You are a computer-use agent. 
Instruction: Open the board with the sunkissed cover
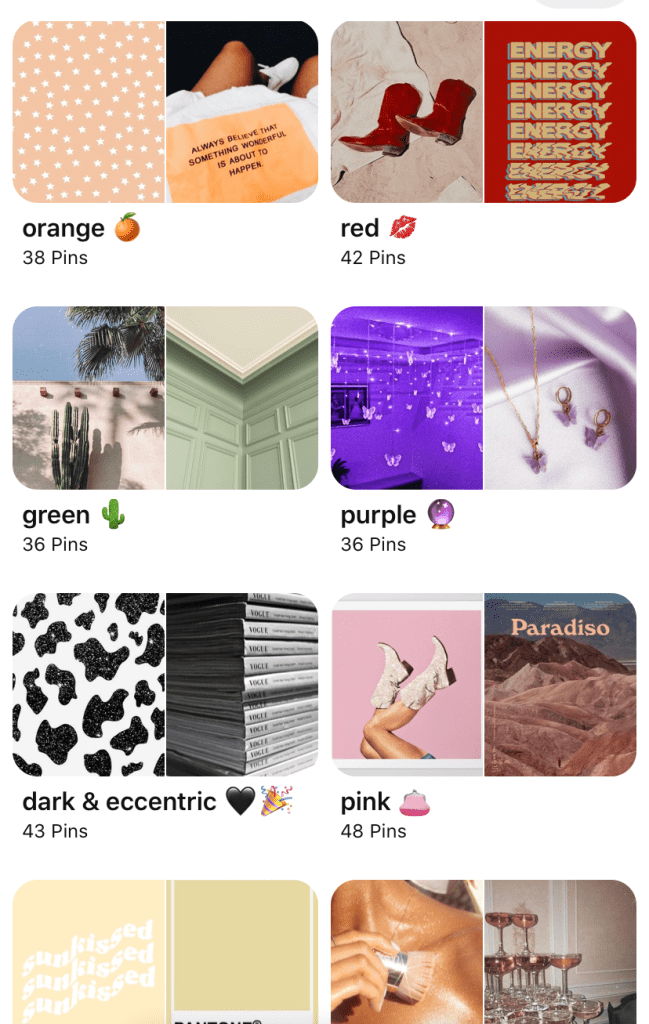tap(165, 951)
